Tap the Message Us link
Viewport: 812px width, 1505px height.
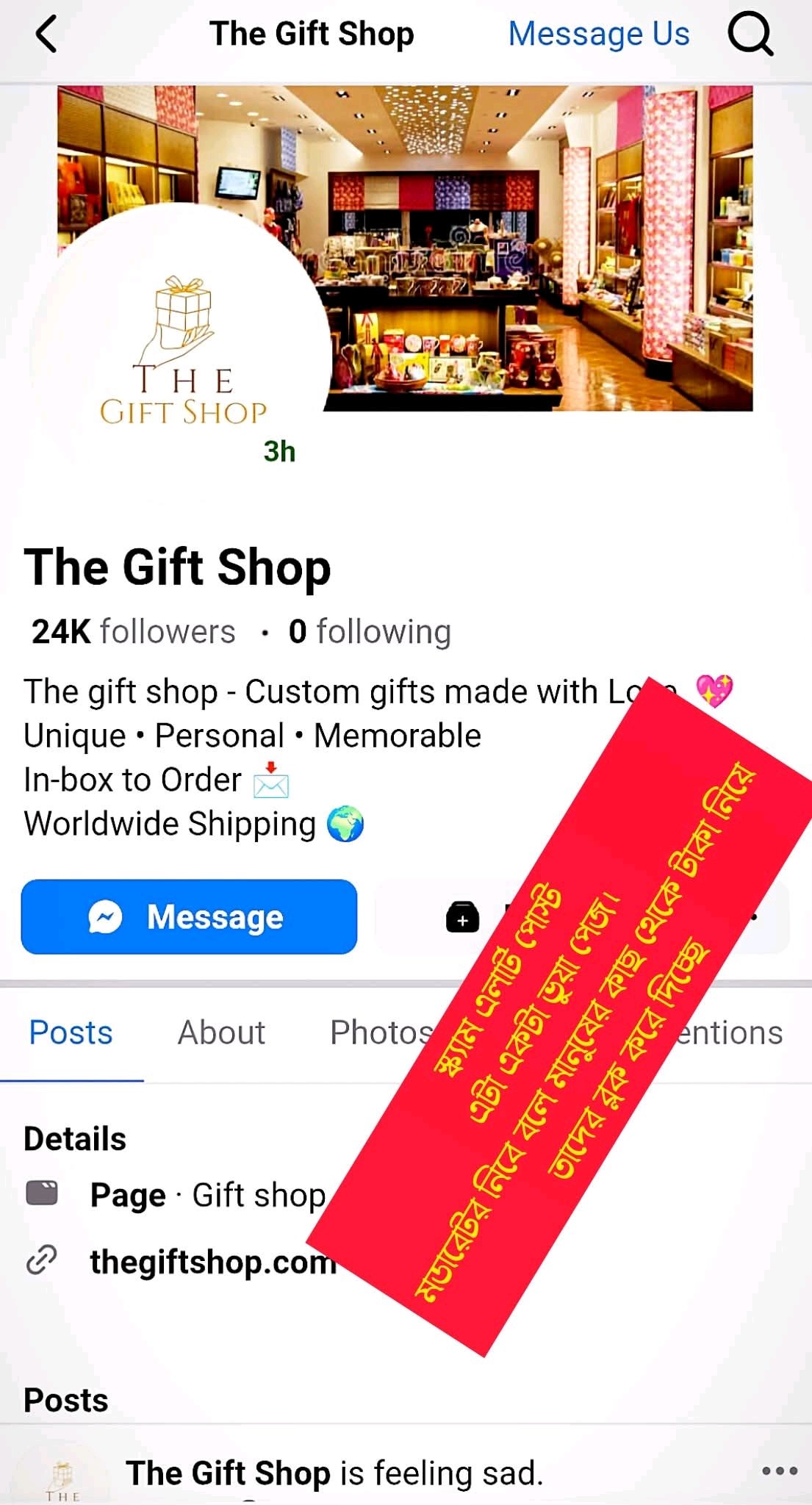[598, 35]
